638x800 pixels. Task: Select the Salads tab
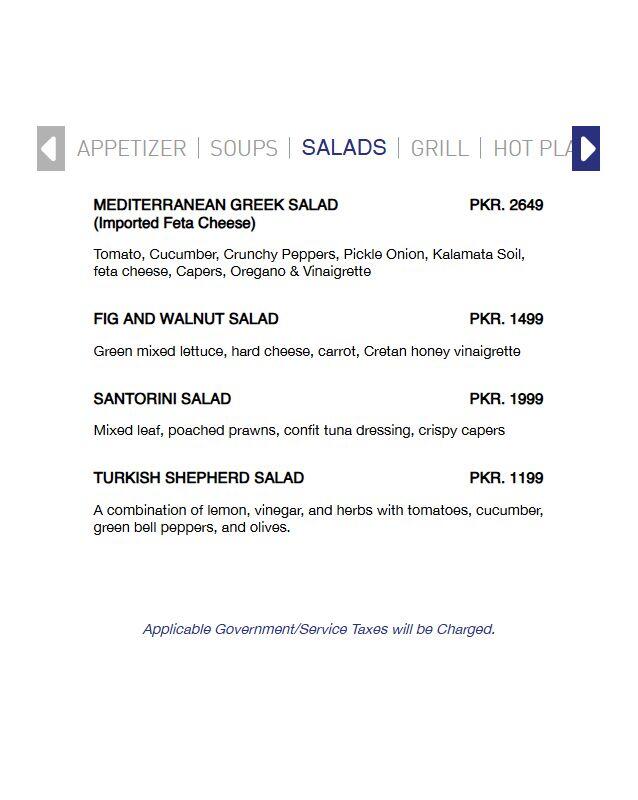tap(344, 148)
